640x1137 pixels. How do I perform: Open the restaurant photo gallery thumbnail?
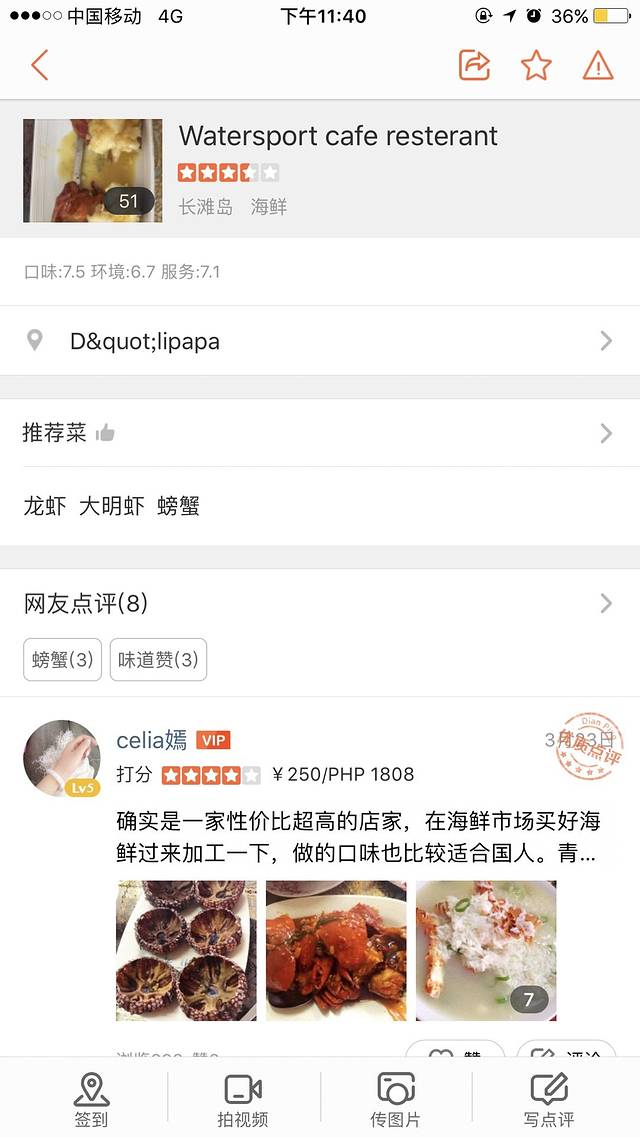(x=92, y=171)
